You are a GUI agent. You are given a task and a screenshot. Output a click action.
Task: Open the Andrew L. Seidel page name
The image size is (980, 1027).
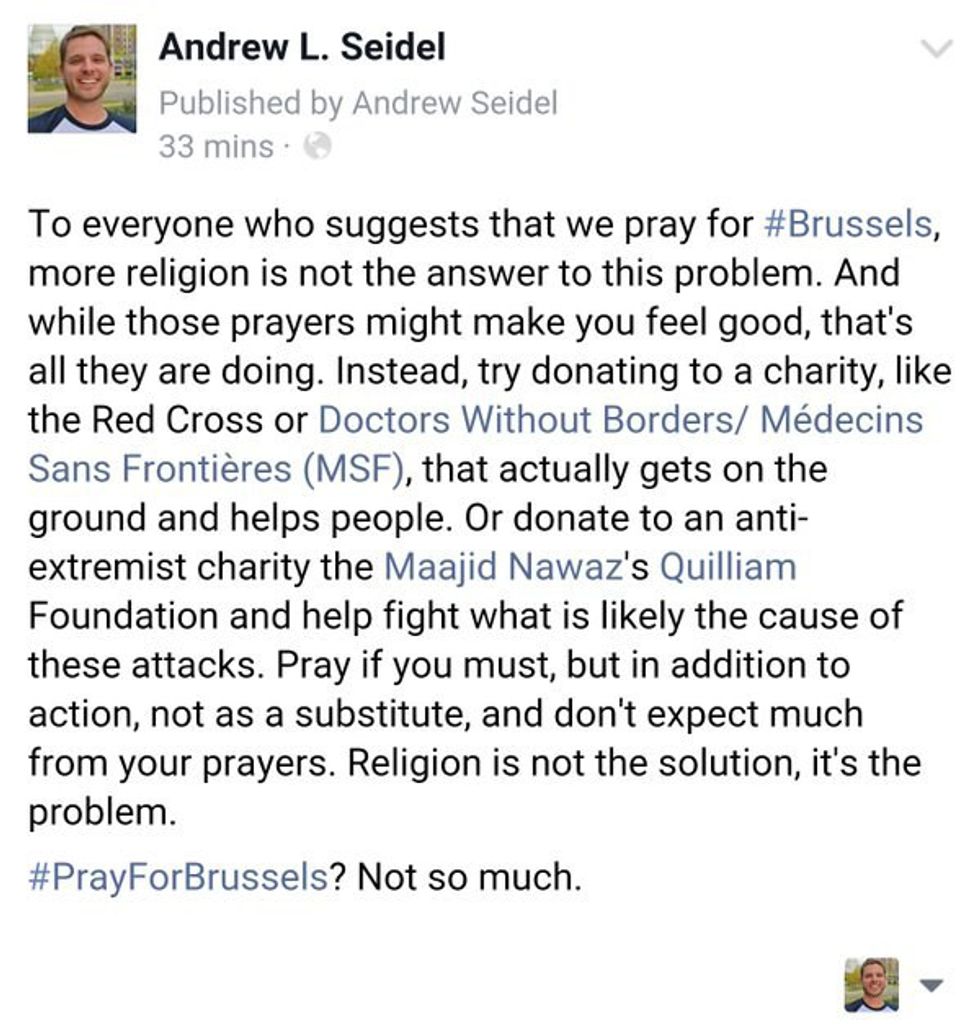[302, 47]
